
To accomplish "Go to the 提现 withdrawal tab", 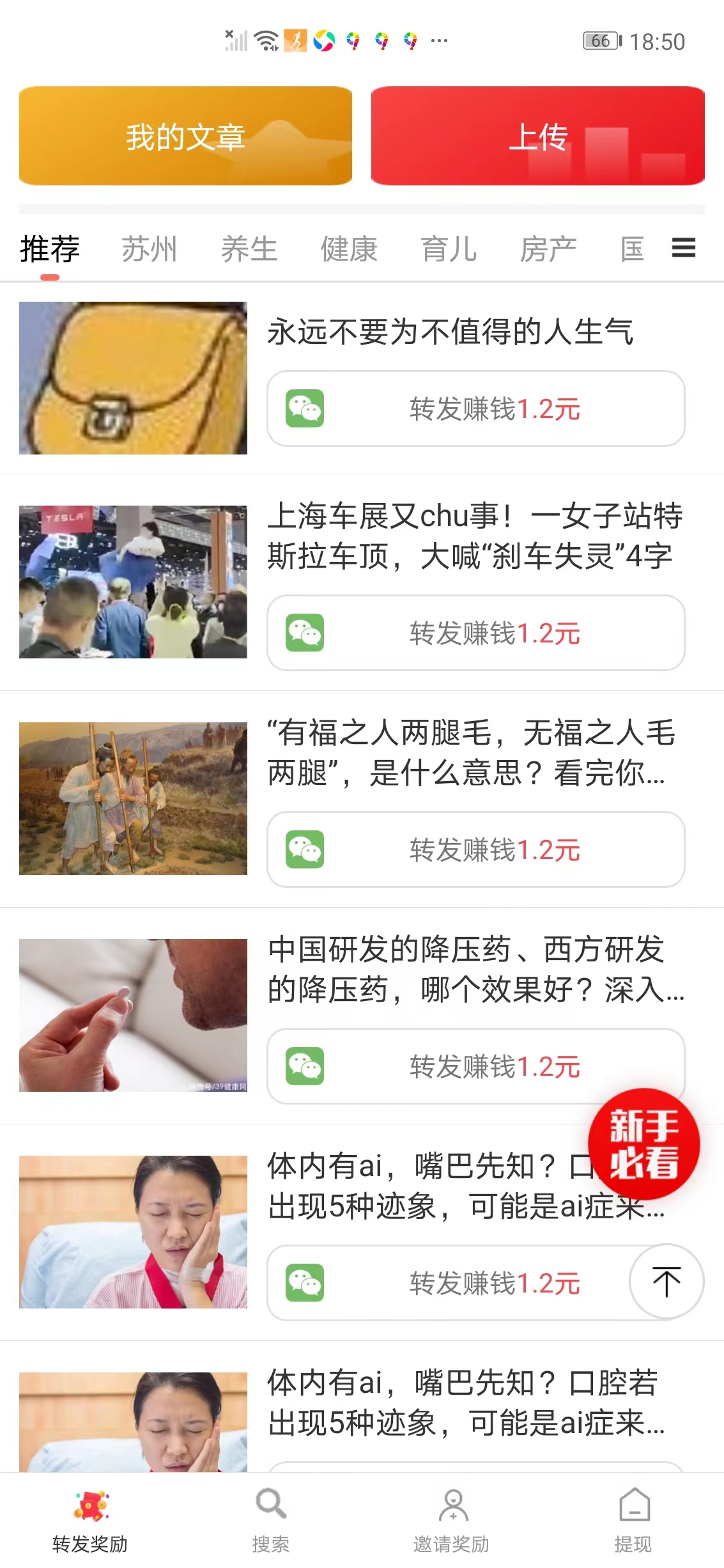I will (633, 1519).
